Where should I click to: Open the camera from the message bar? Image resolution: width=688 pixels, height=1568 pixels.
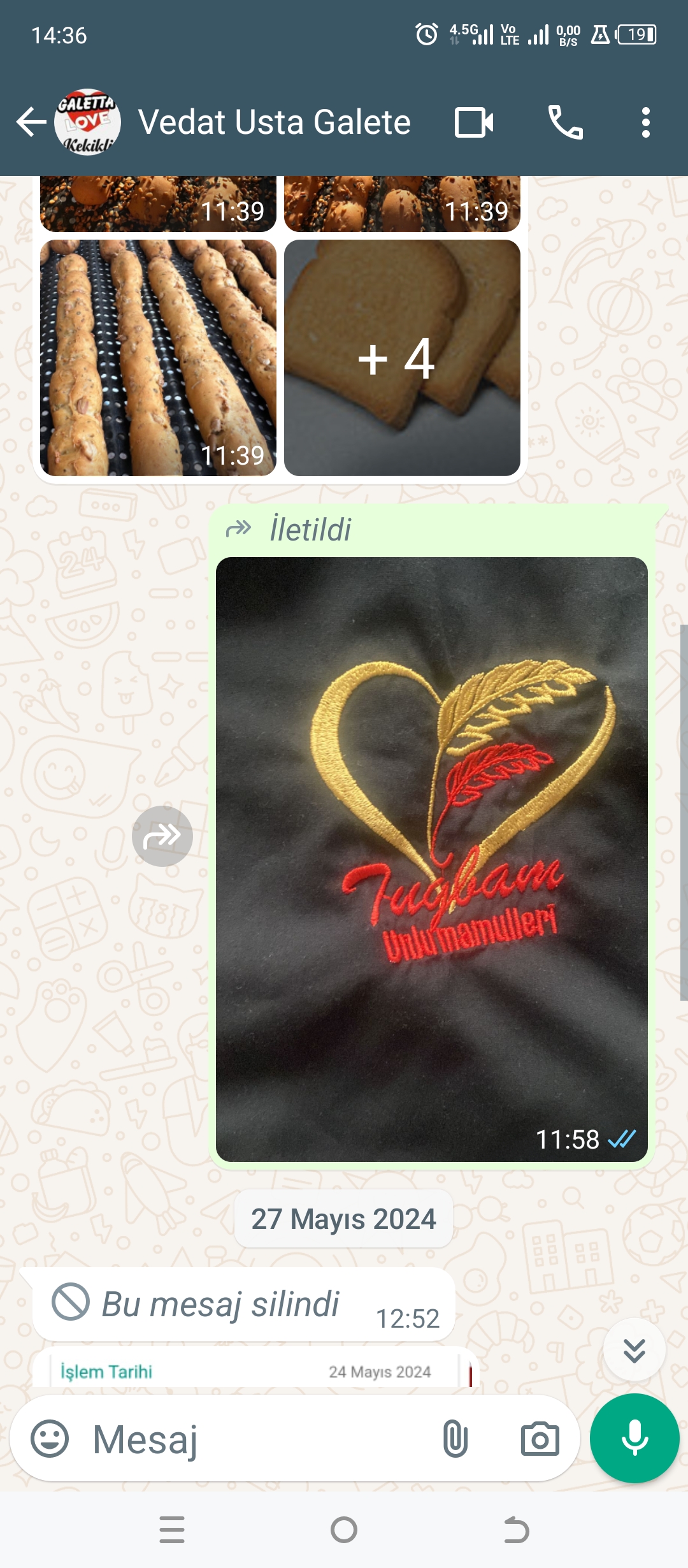point(540,1439)
